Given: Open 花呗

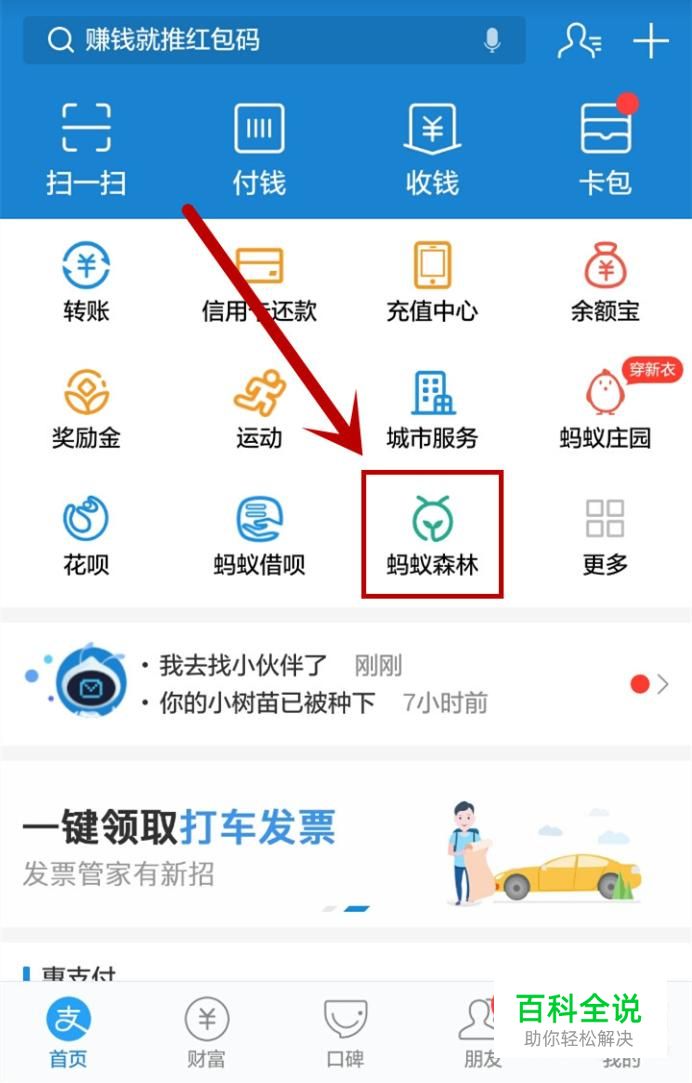Looking at the screenshot, I should tap(86, 536).
